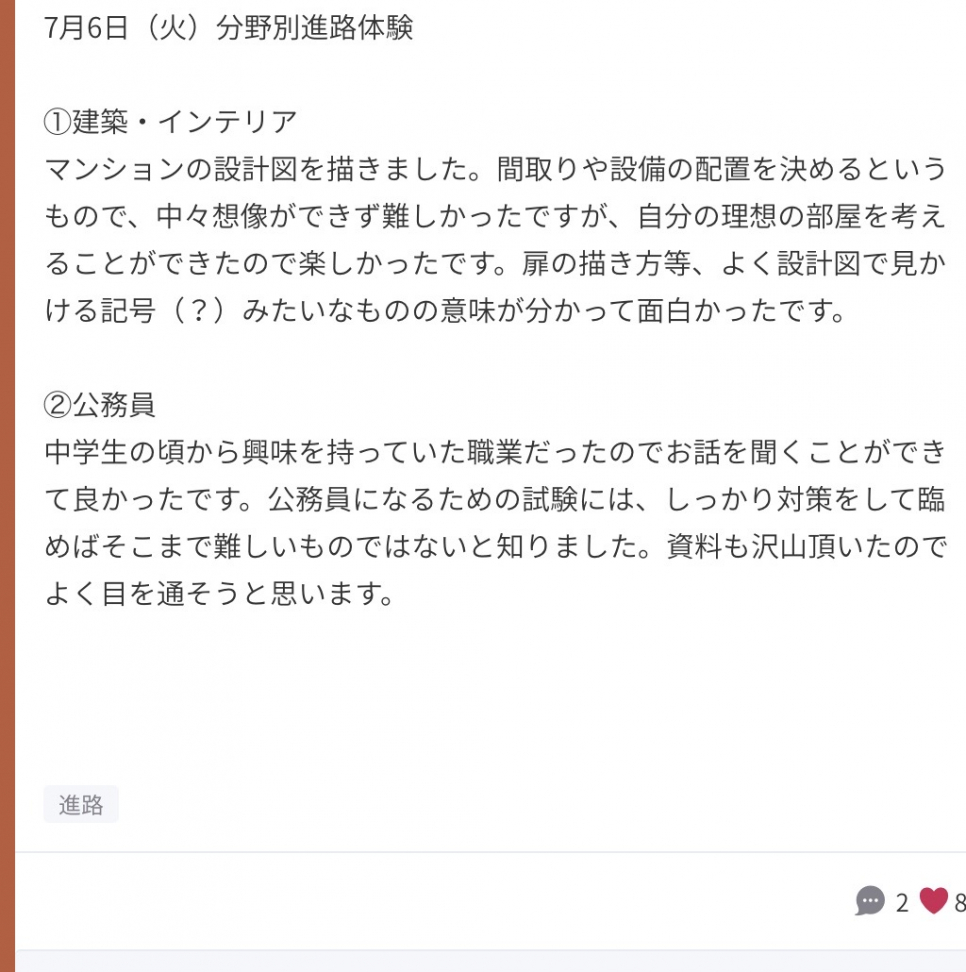
Task: Like the post with the heart icon
Action: [x=933, y=901]
